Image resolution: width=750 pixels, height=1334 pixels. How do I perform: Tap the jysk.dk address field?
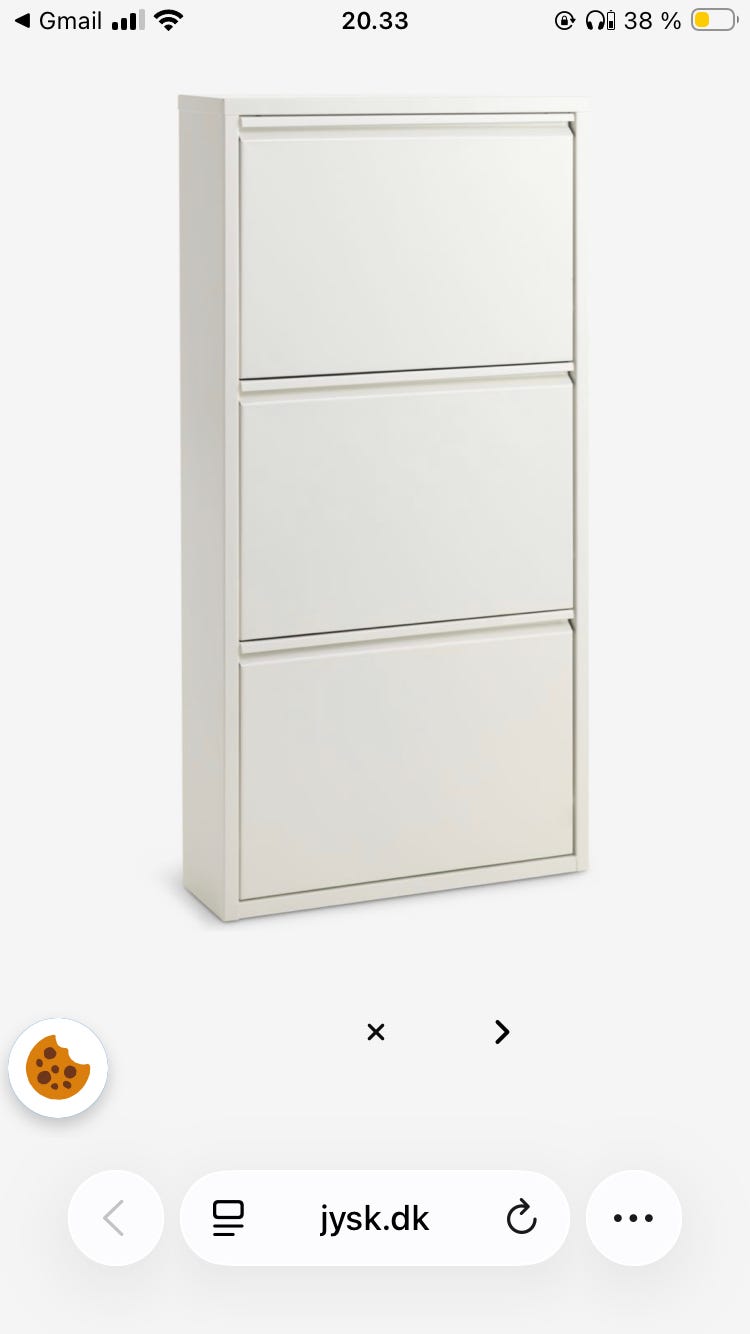pos(375,1218)
